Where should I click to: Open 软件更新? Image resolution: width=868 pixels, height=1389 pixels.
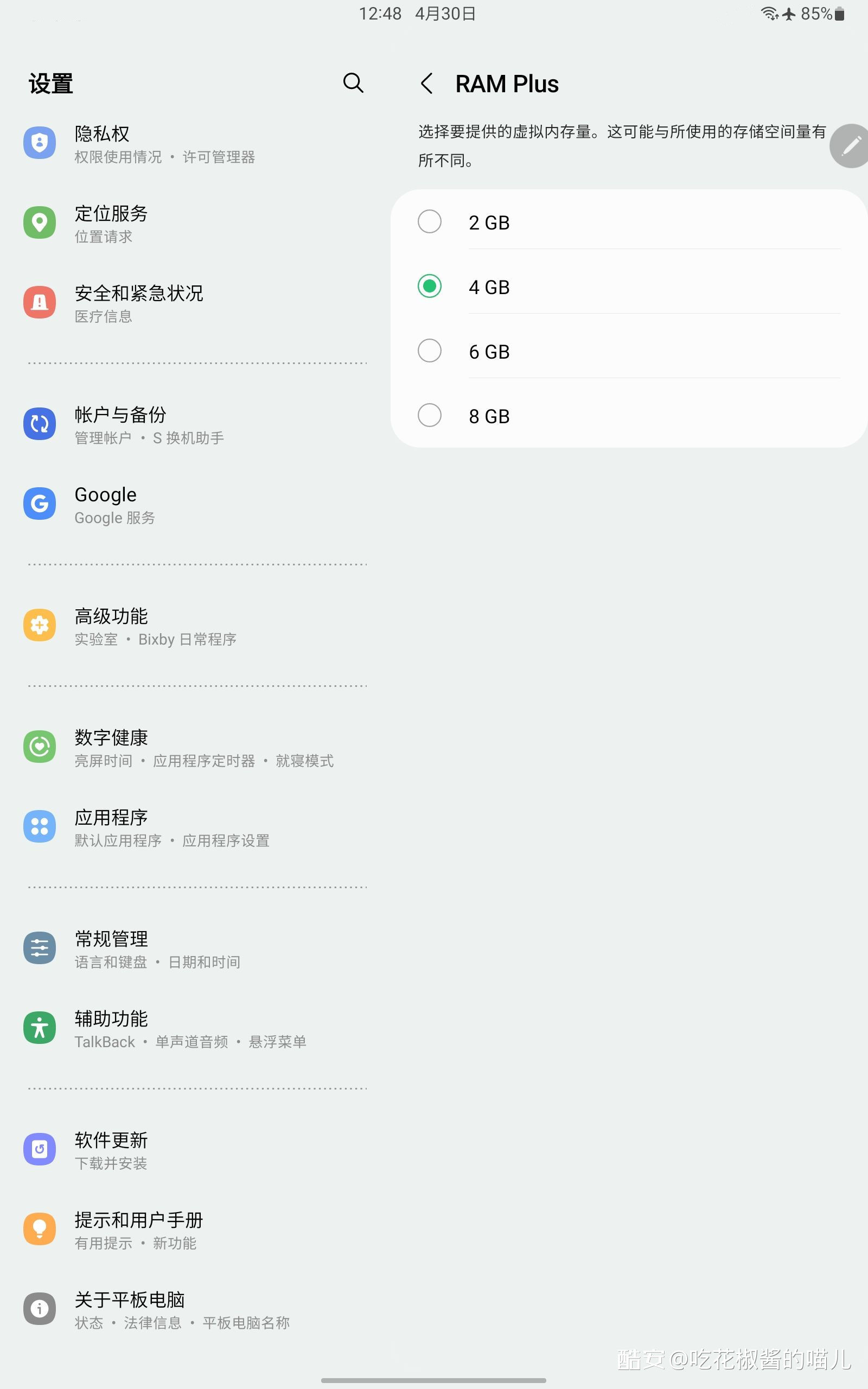164,1150
